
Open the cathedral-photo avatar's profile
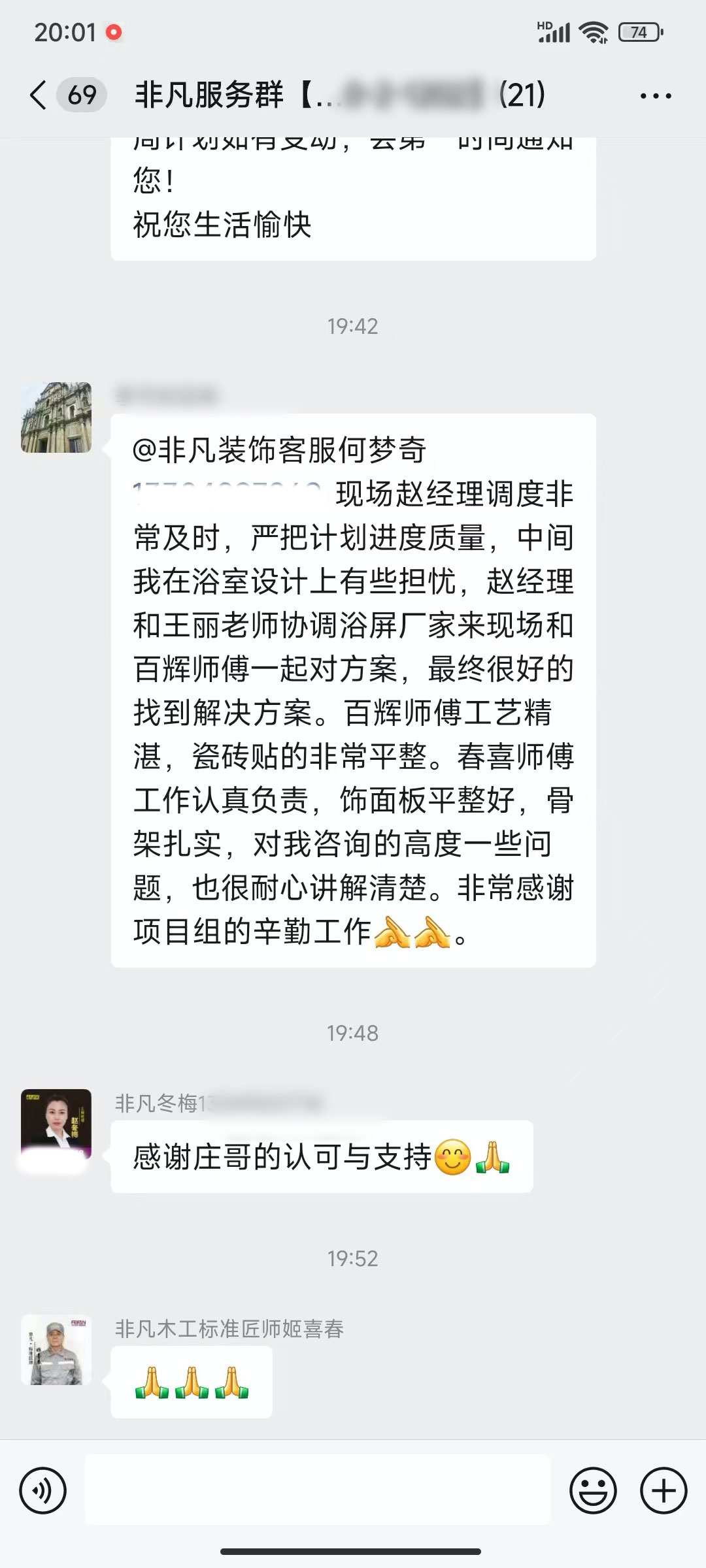click(56, 417)
